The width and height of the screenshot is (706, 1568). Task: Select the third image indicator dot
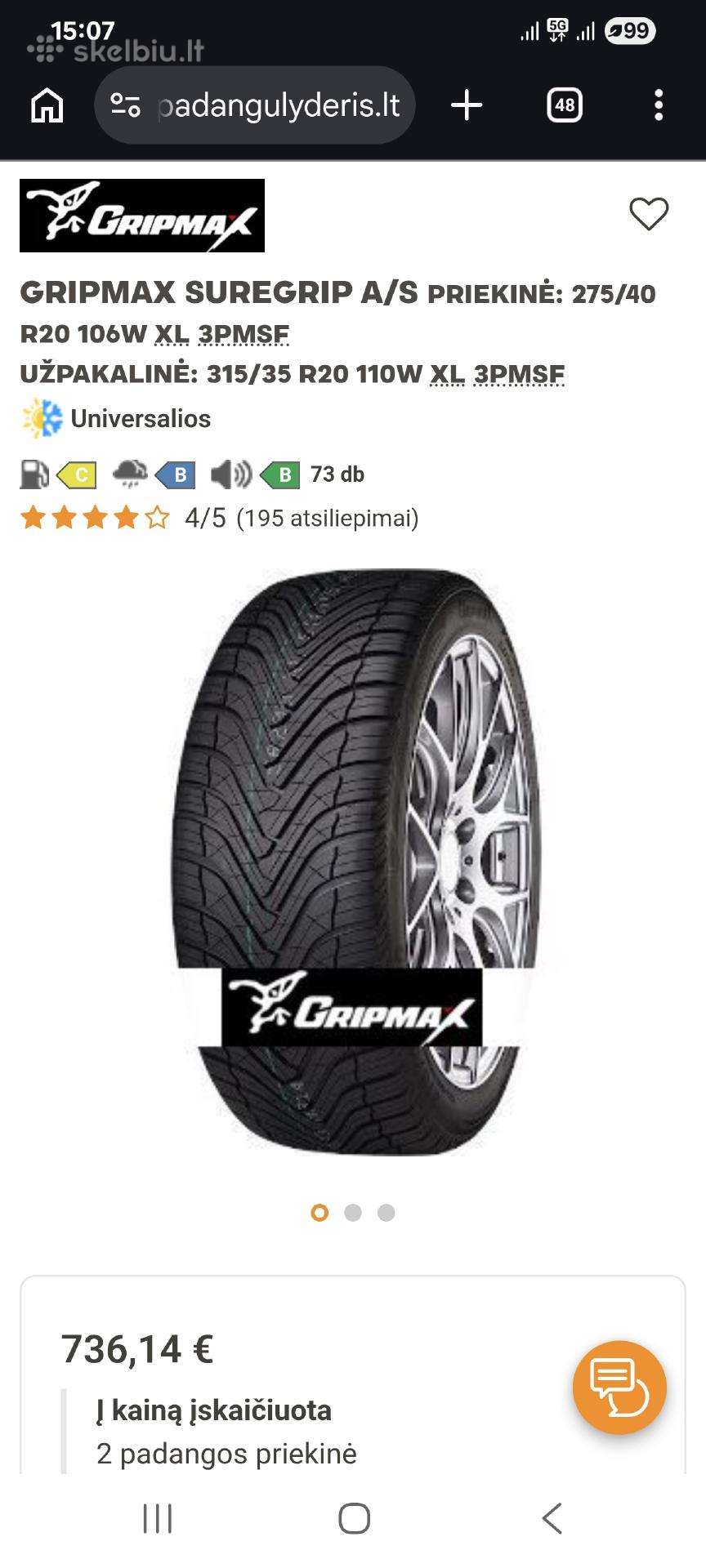(x=387, y=1213)
